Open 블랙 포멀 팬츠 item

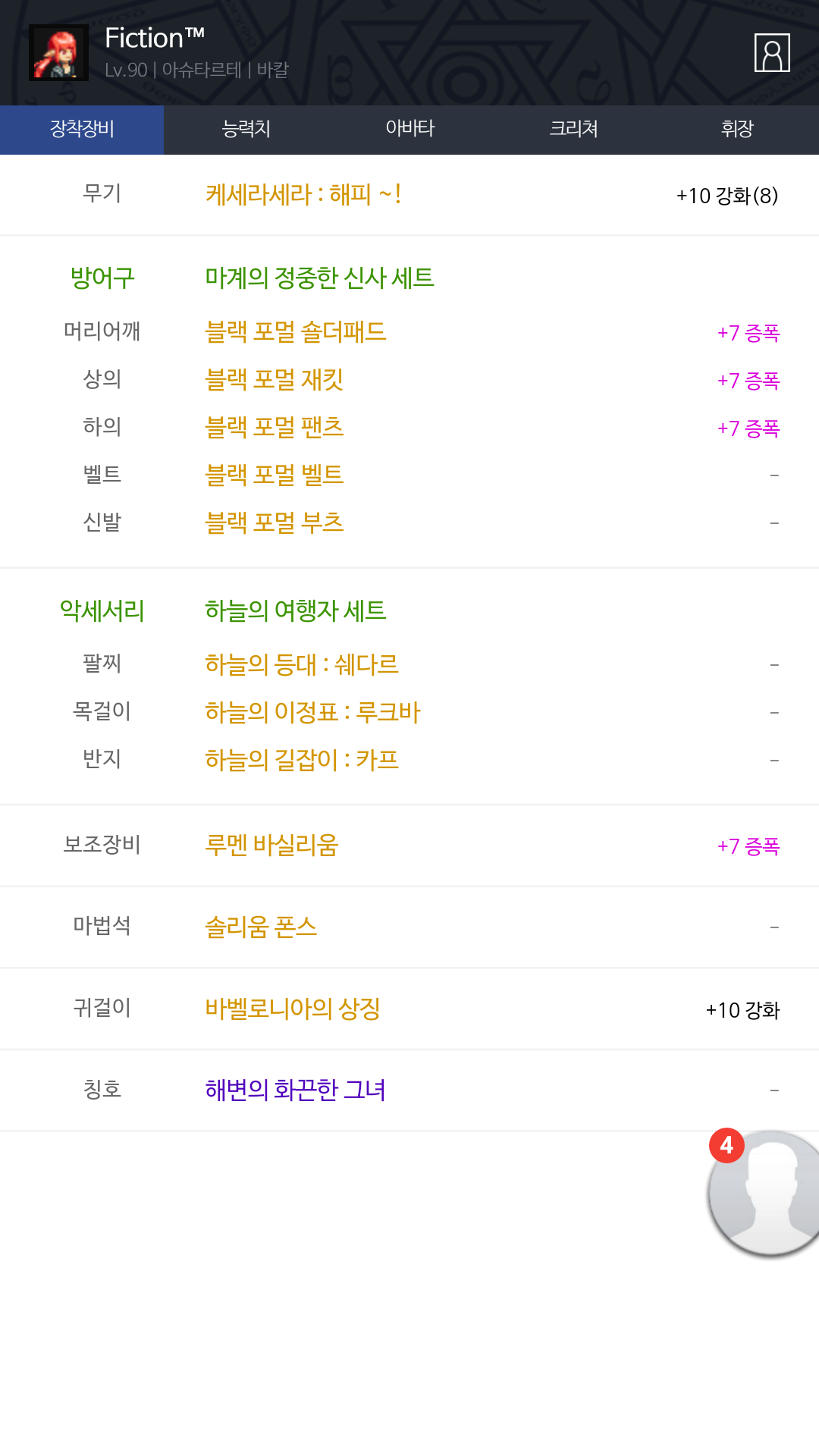tap(275, 427)
